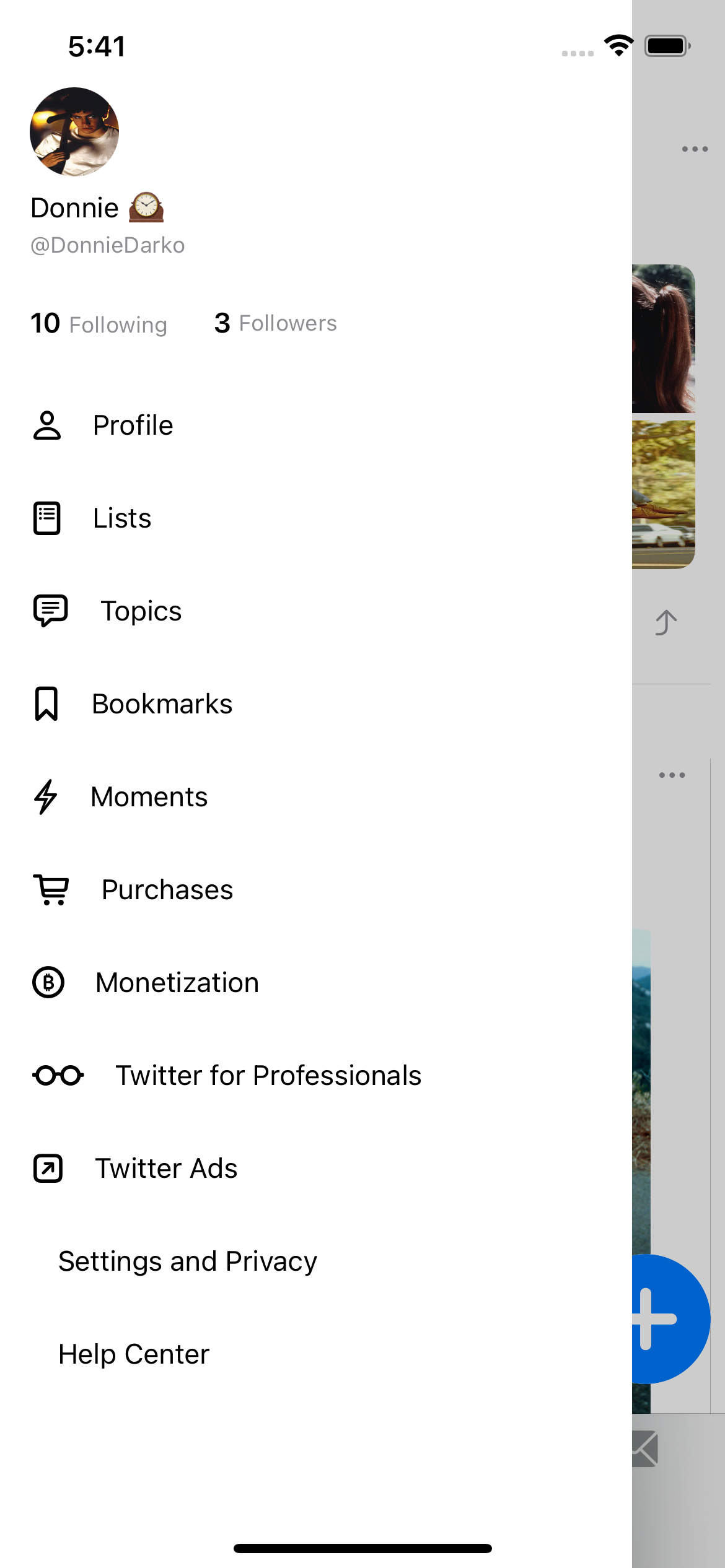Open Donnie's profile avatar

74,132
